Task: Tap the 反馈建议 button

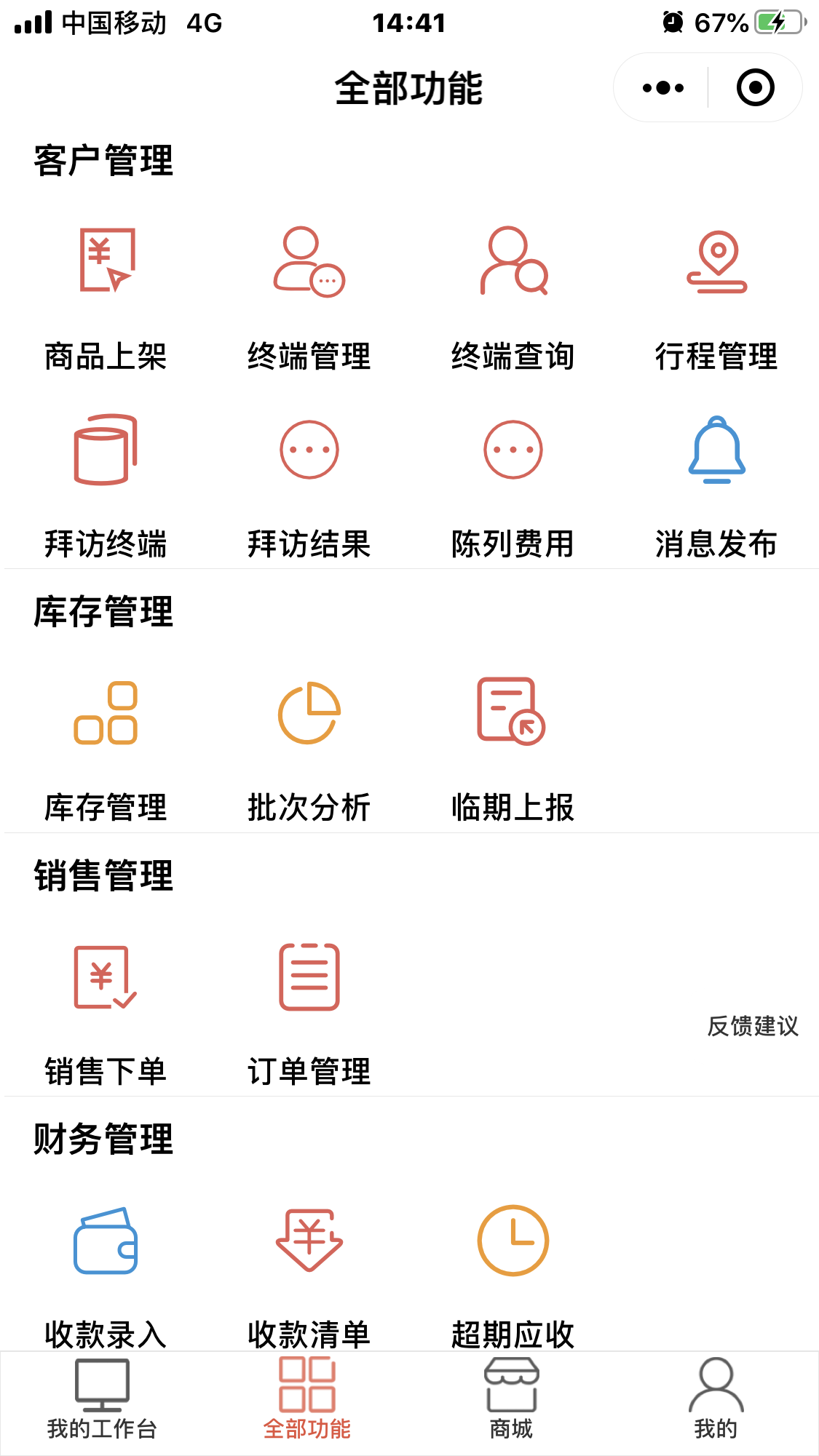Action: [753, 1026]
